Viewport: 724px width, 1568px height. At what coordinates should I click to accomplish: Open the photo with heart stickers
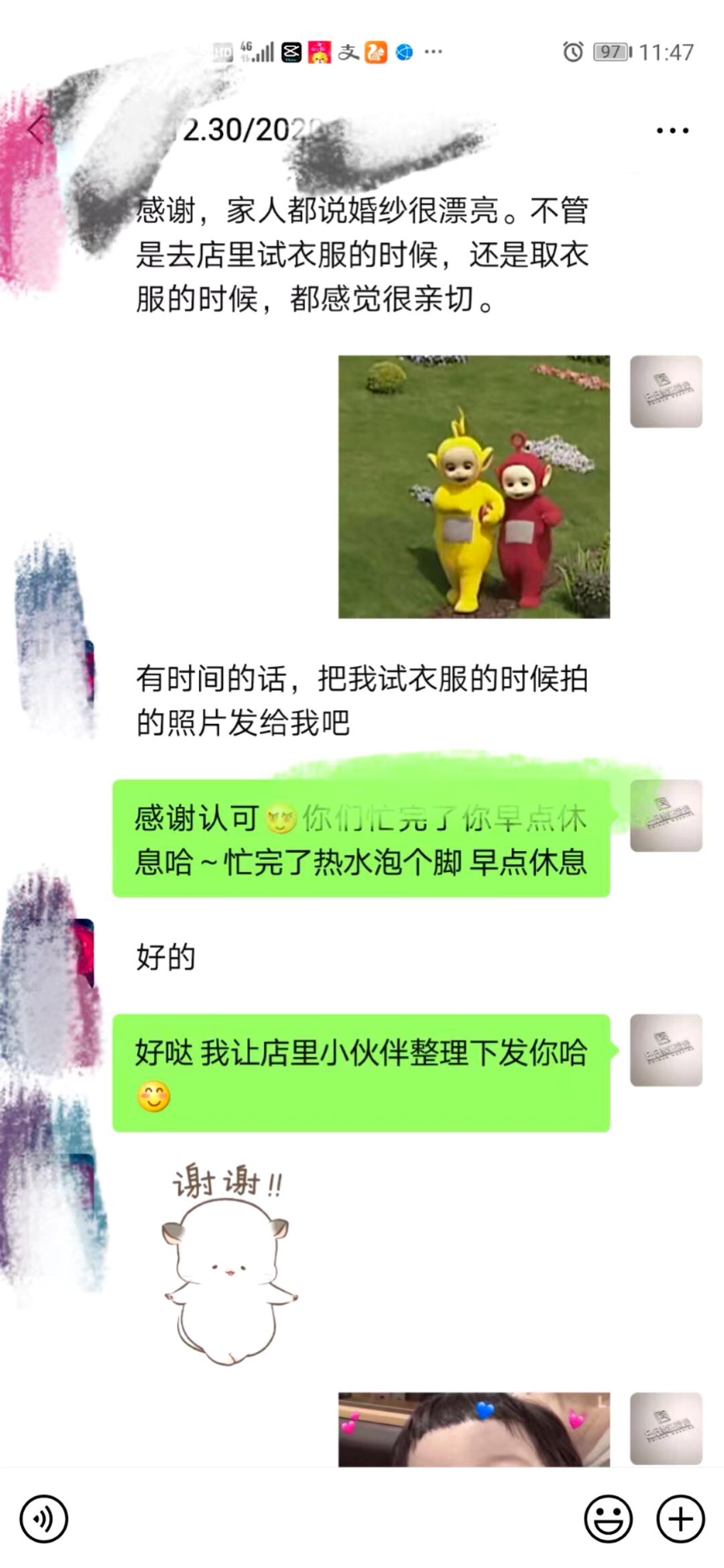pos(474,1429)
